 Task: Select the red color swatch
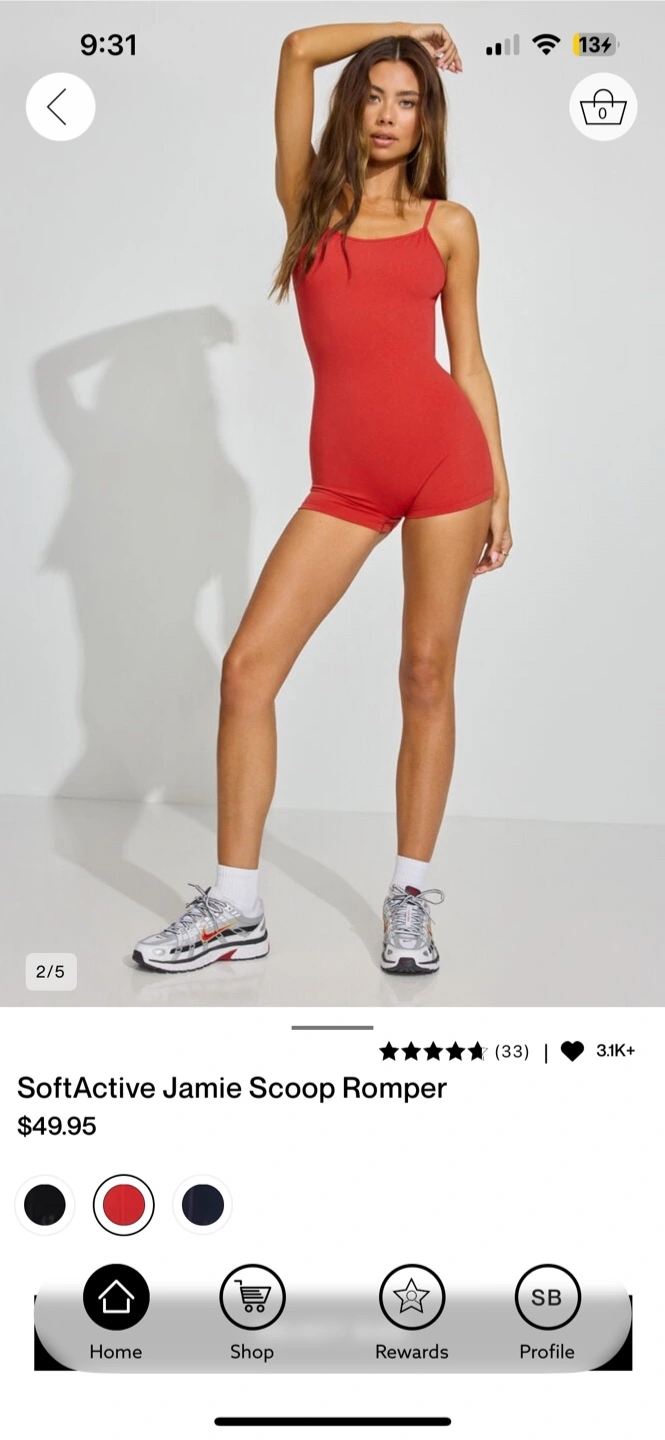(124, 1204)
